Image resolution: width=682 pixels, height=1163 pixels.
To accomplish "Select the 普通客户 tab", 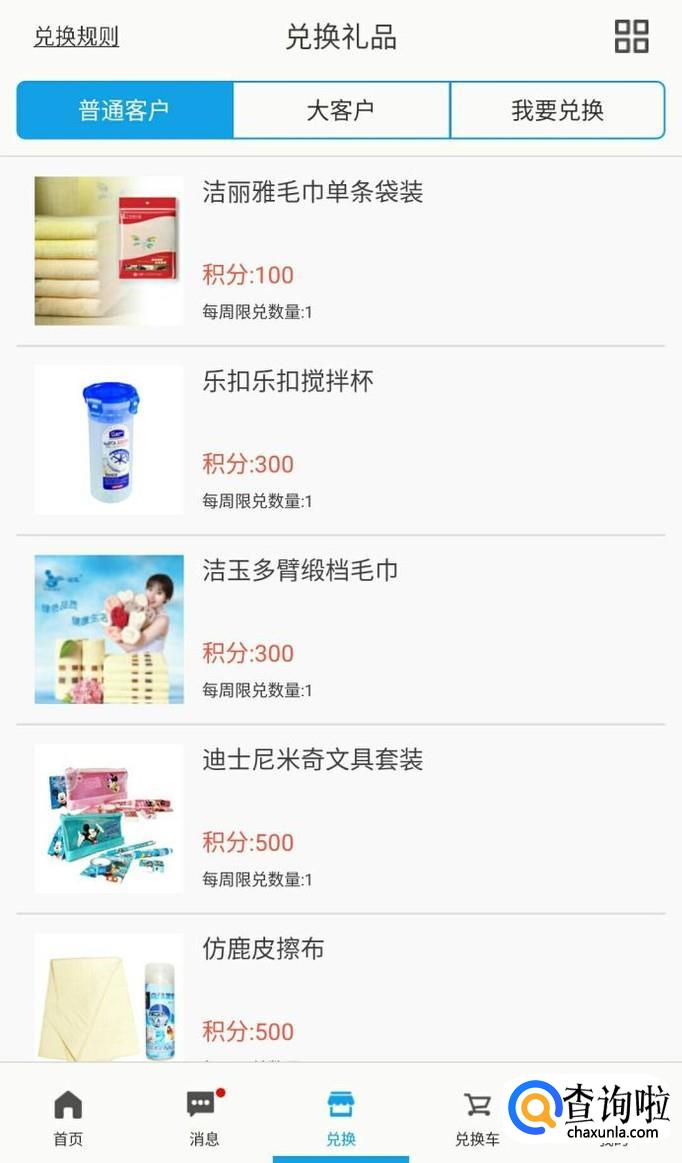I will coord(125,110).
